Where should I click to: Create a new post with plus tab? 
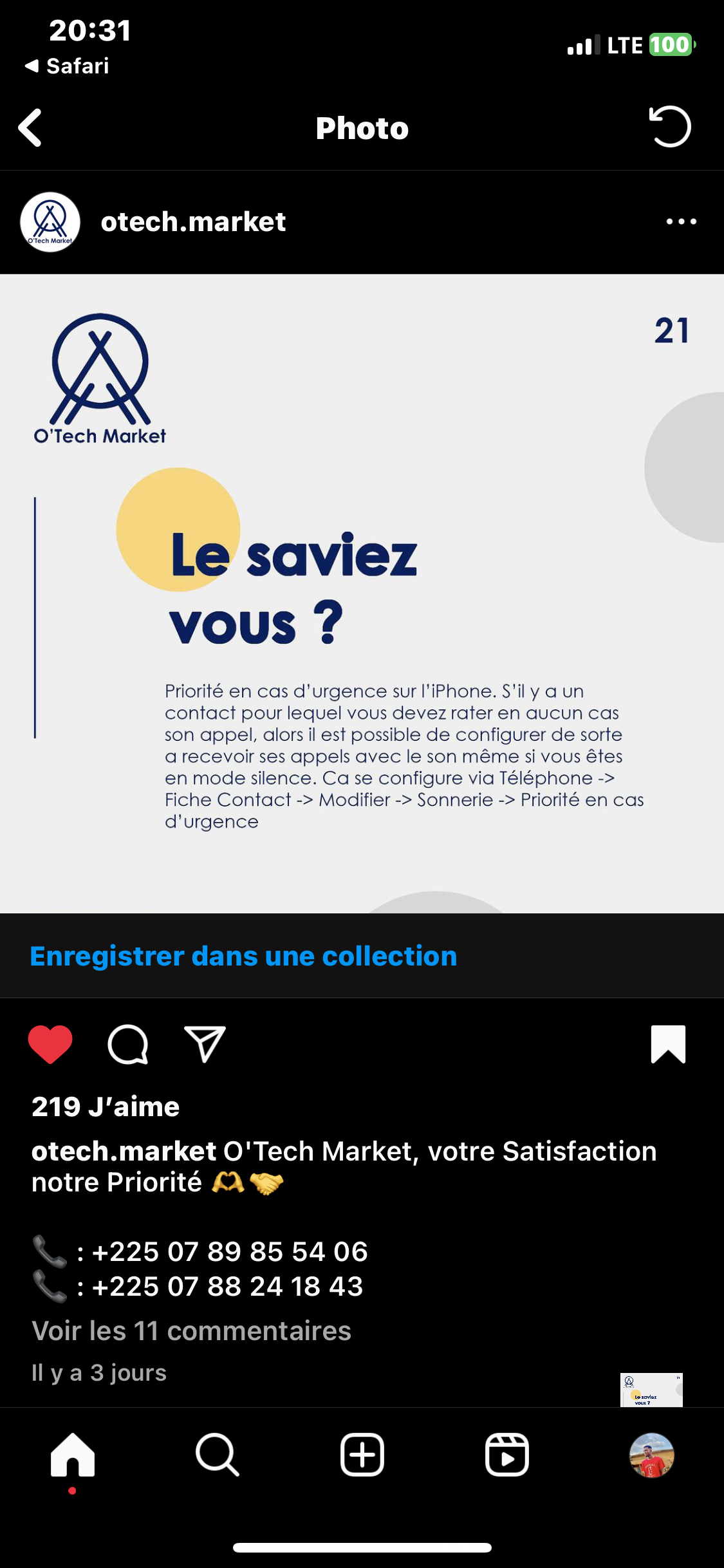pyautogui.click(x=362, y=1455)
